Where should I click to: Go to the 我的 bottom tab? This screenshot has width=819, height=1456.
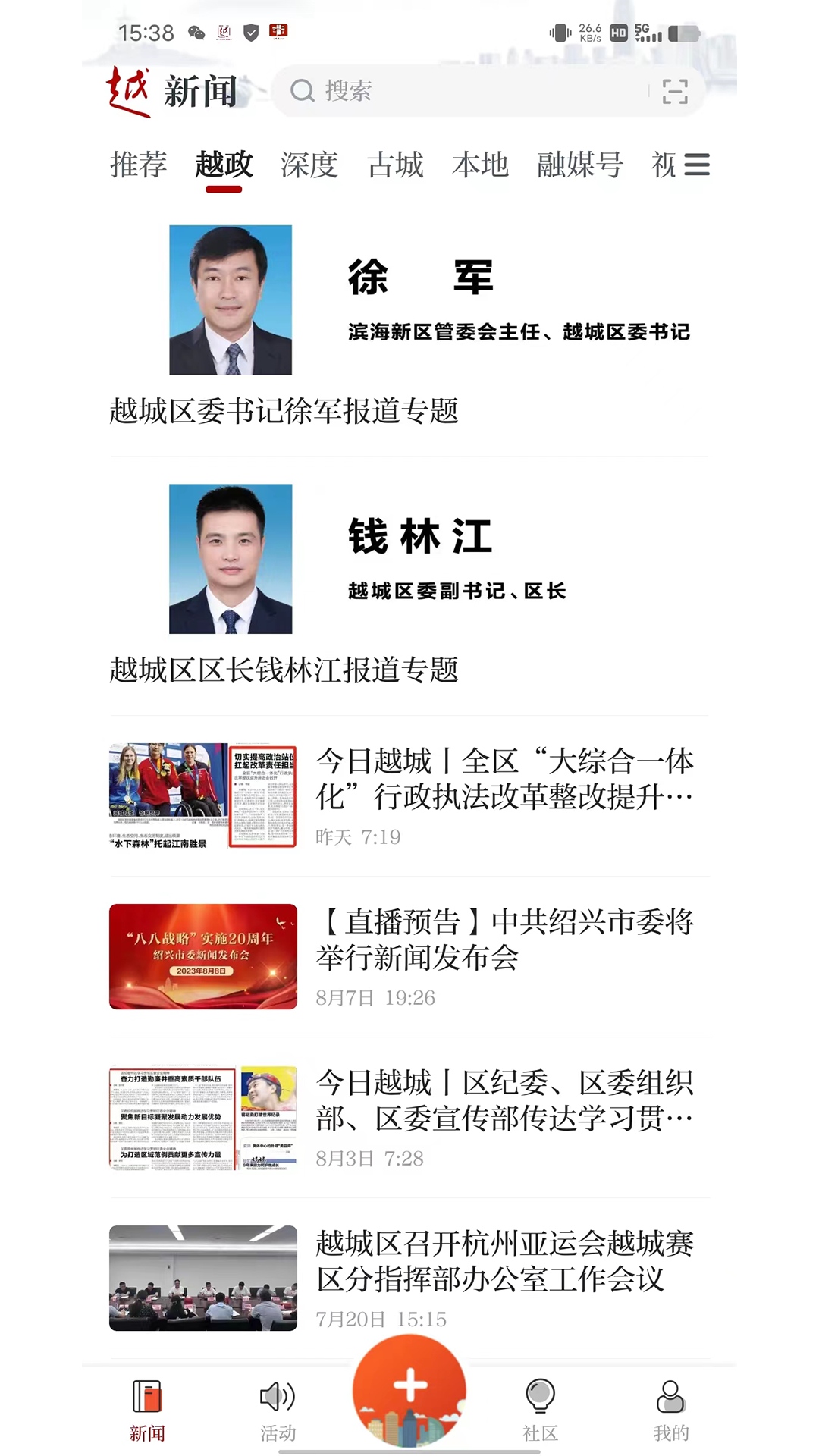[671, 1410]
